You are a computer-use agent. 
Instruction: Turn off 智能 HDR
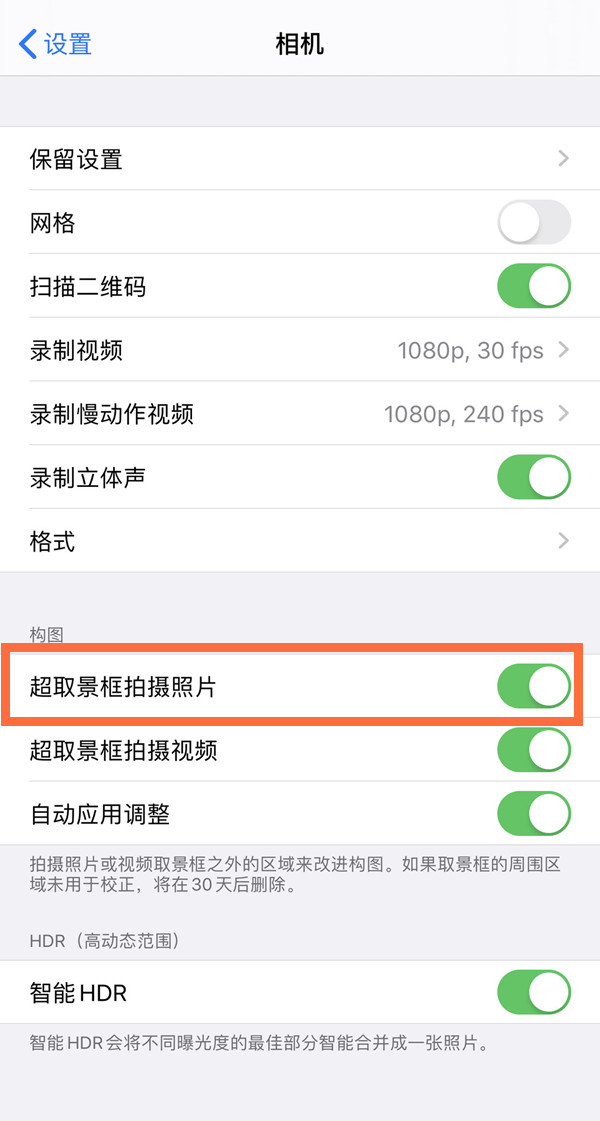click(x=534, y=993)
